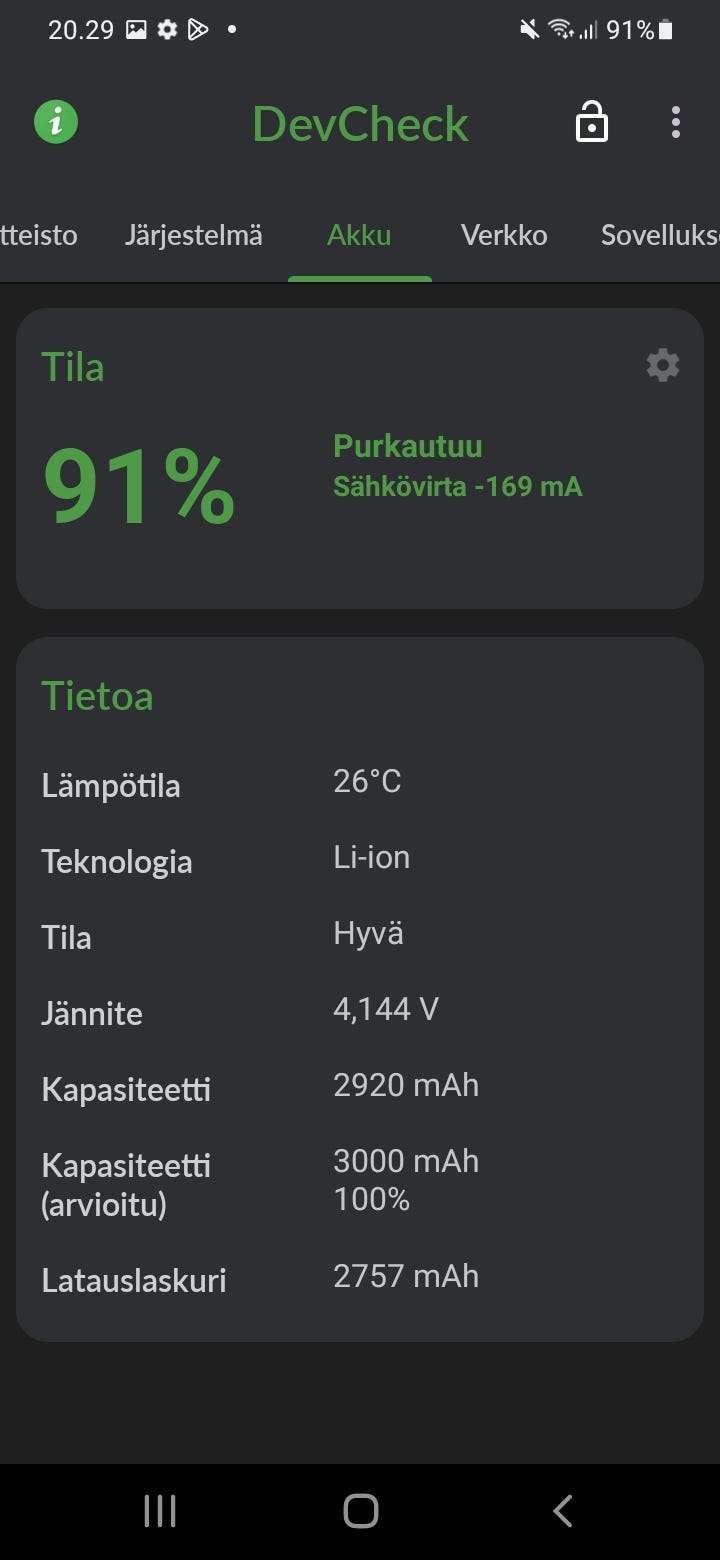Switch to the Järjestelmä tab

[x=194, y=234]
